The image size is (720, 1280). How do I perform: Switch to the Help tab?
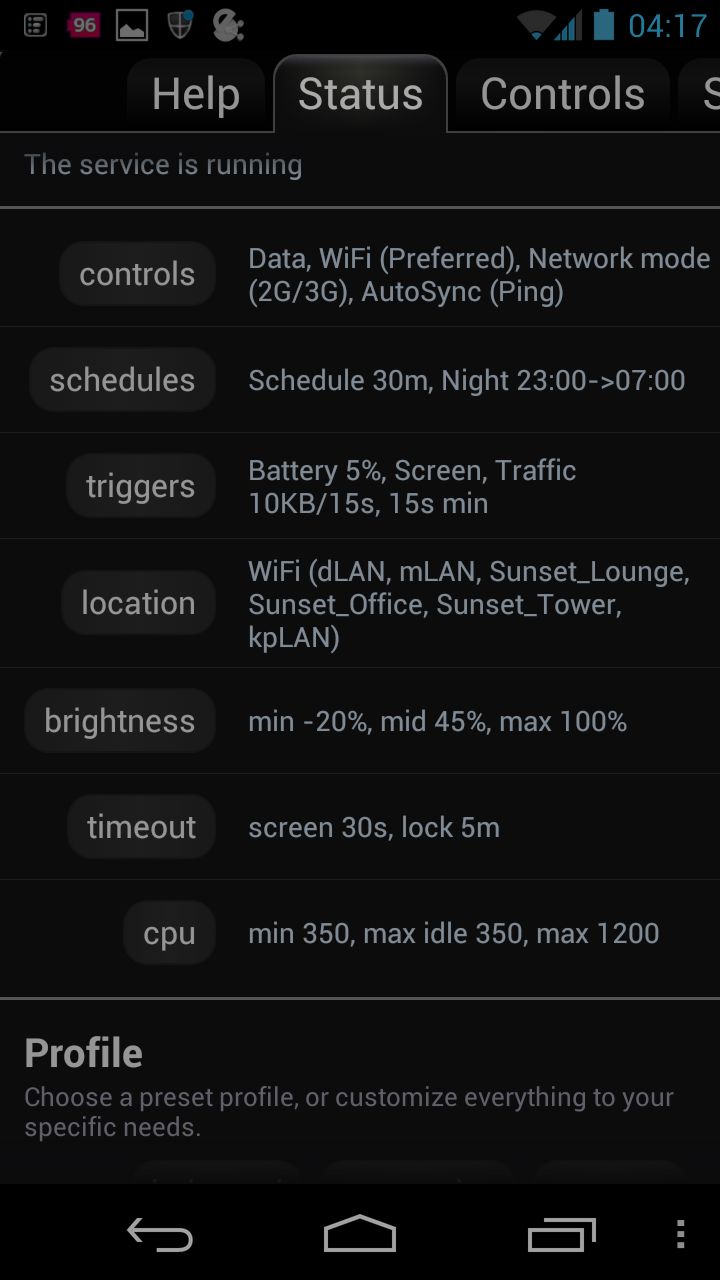pyautogui.click(x=195, y=95)
